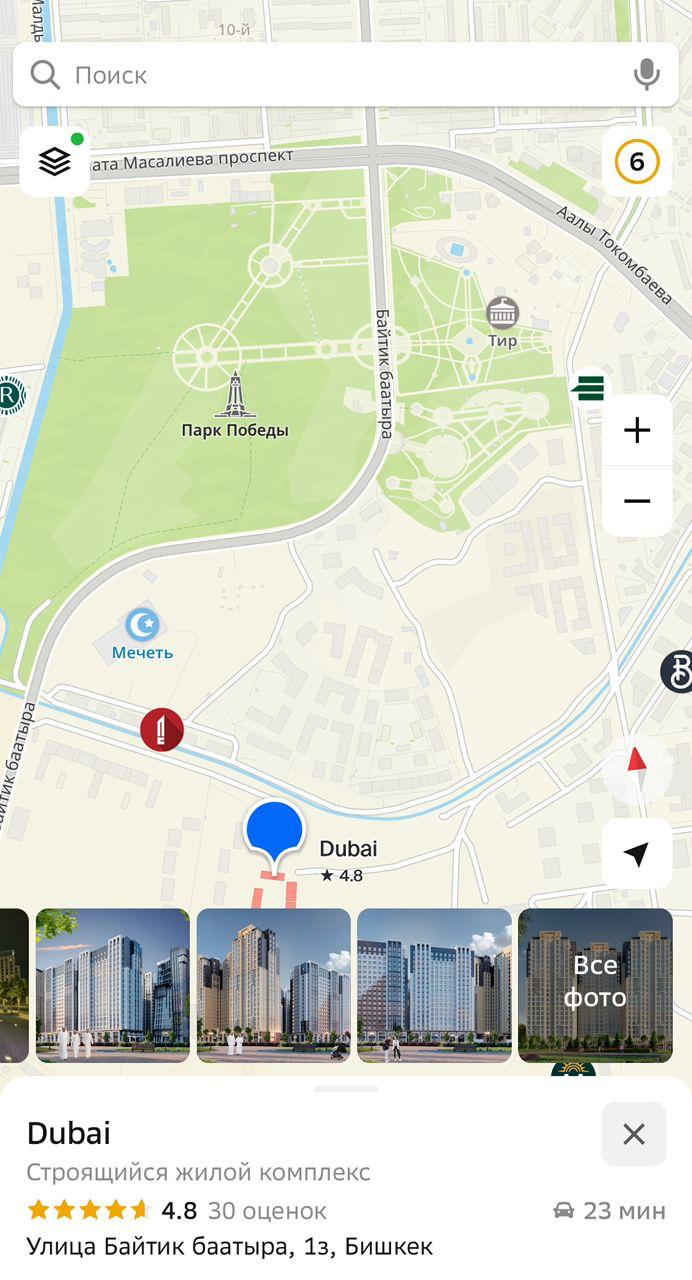This screenshot has height=1280, width=692.
Task: Open all photos via Все фото
Action: [595, 984]
